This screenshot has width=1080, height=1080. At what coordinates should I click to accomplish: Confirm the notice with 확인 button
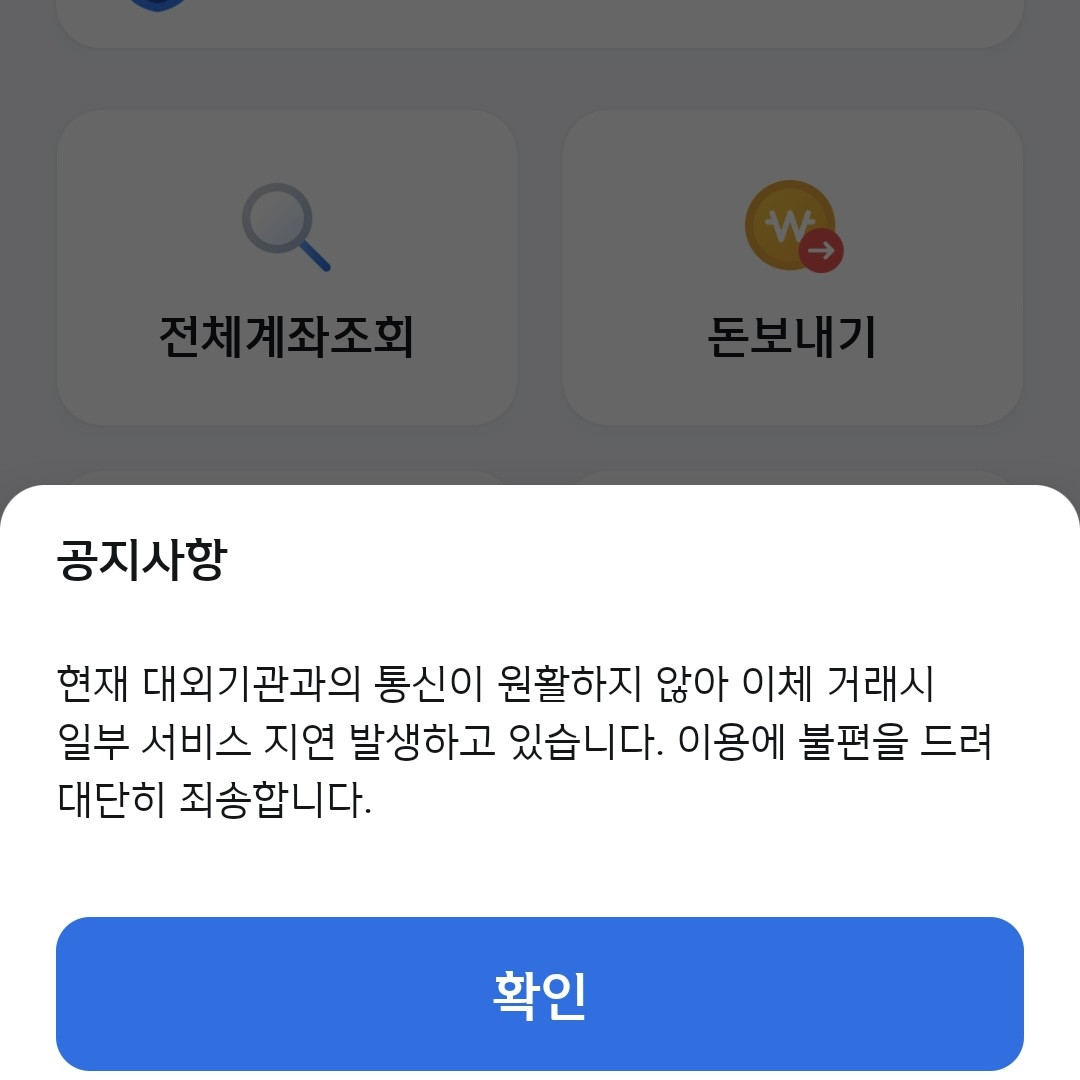point(540,994)
